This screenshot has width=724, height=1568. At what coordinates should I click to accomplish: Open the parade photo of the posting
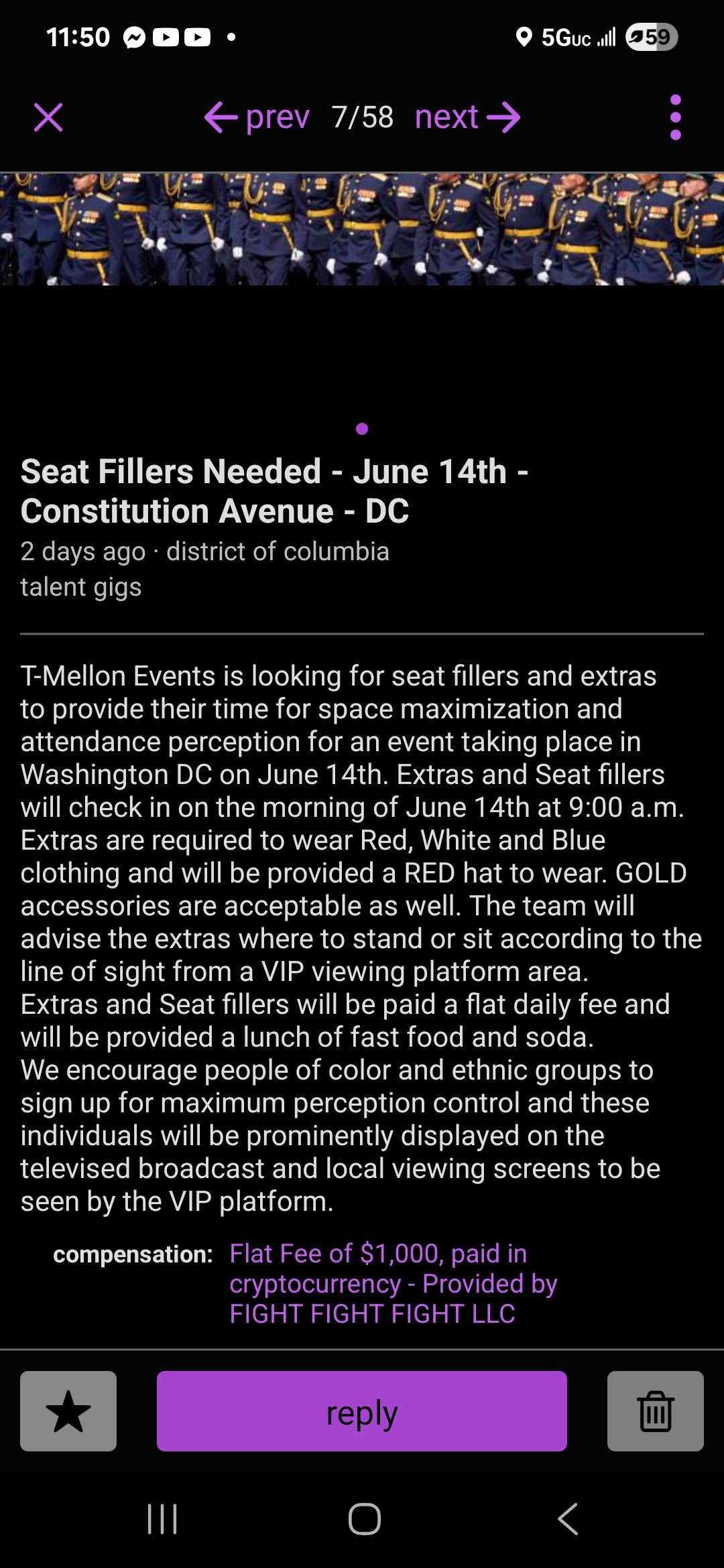click(362, 229)
